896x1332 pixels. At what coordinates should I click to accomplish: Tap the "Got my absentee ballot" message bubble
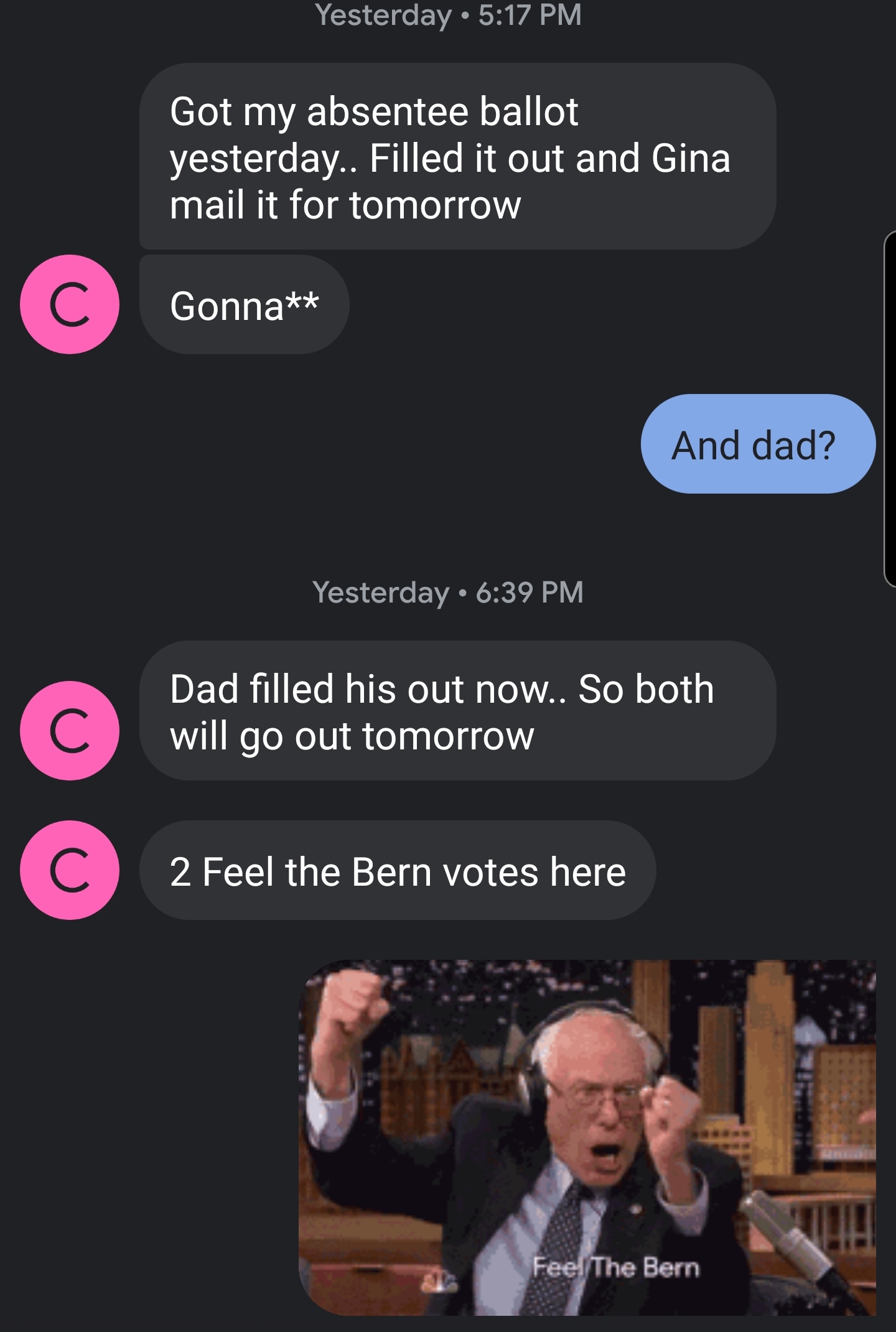(x=457, y=157)
